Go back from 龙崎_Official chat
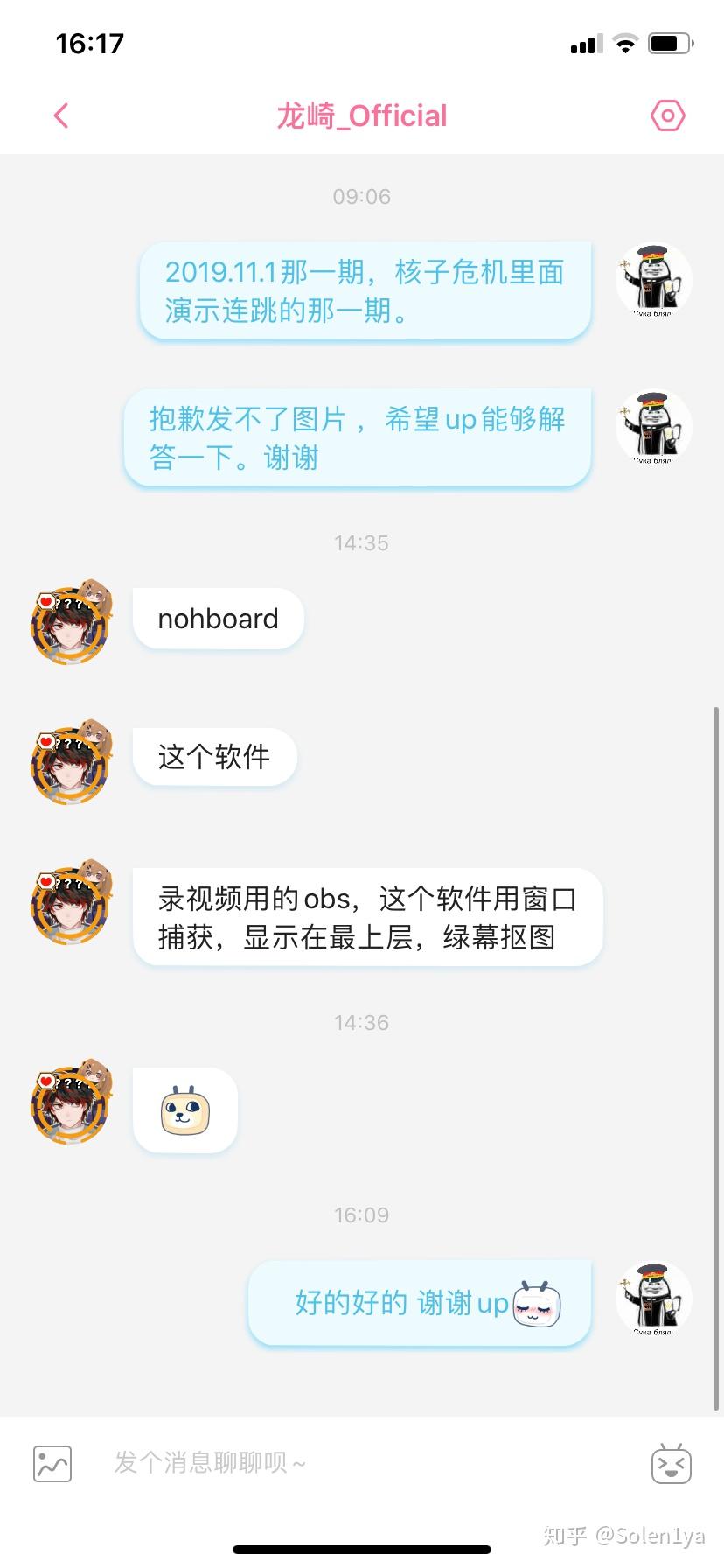The image size is (724, 1568). [x=60, y=115]
